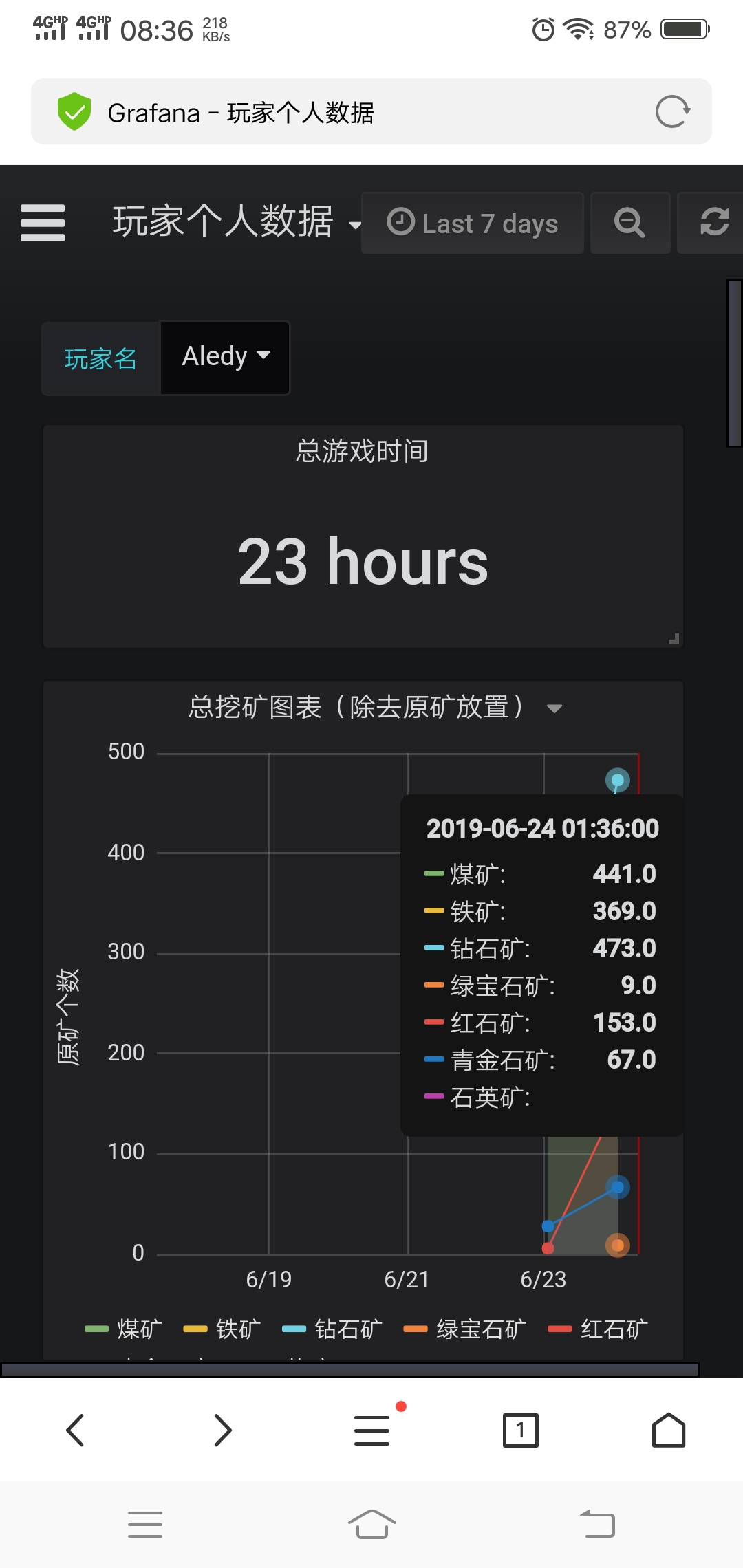This screenshot has height=1568, width=743.
Task: Open the Aledy player name dropdown
Action: tap(225, 357)
